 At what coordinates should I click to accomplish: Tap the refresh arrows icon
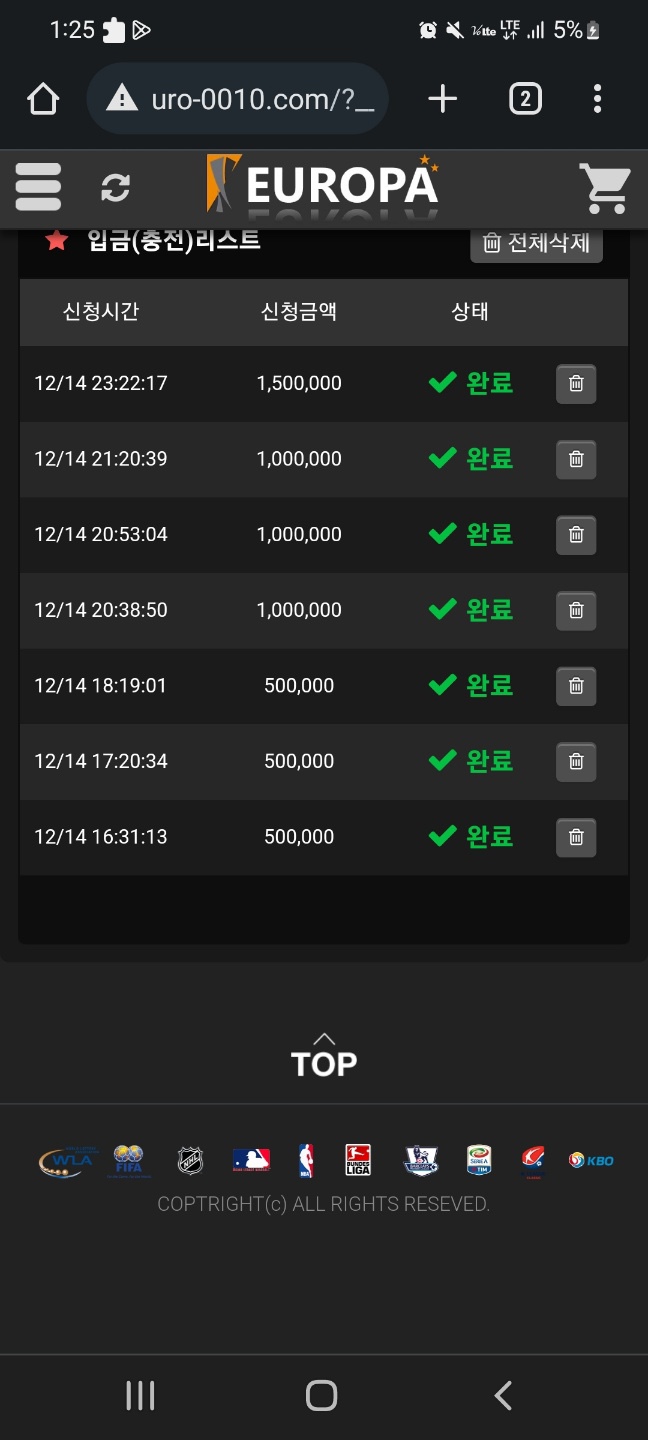click(x=116, y=187)
